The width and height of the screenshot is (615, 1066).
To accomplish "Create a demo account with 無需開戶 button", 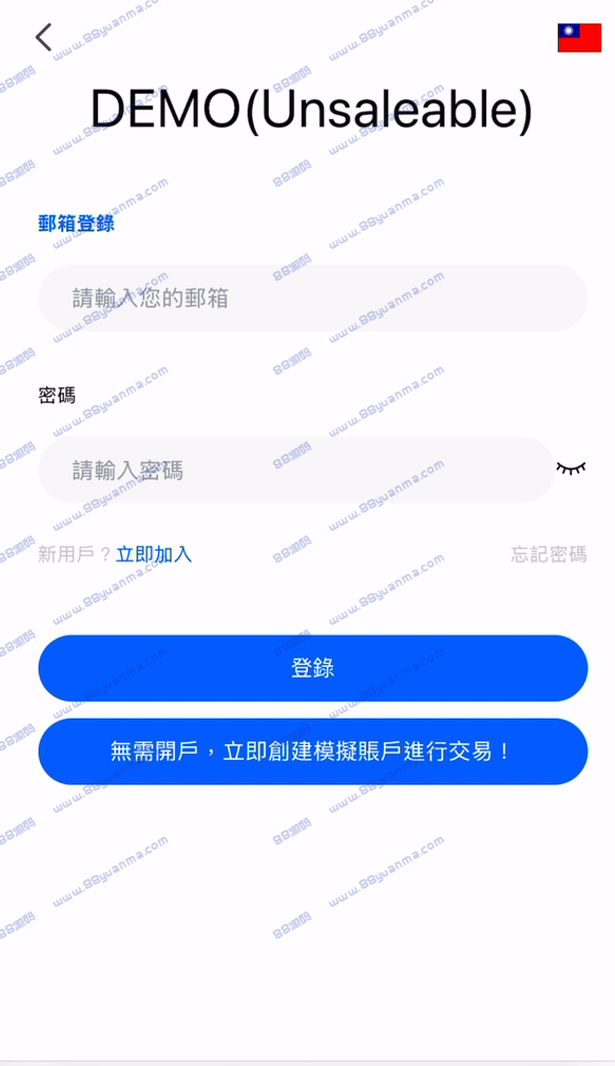I will point(313,751).
